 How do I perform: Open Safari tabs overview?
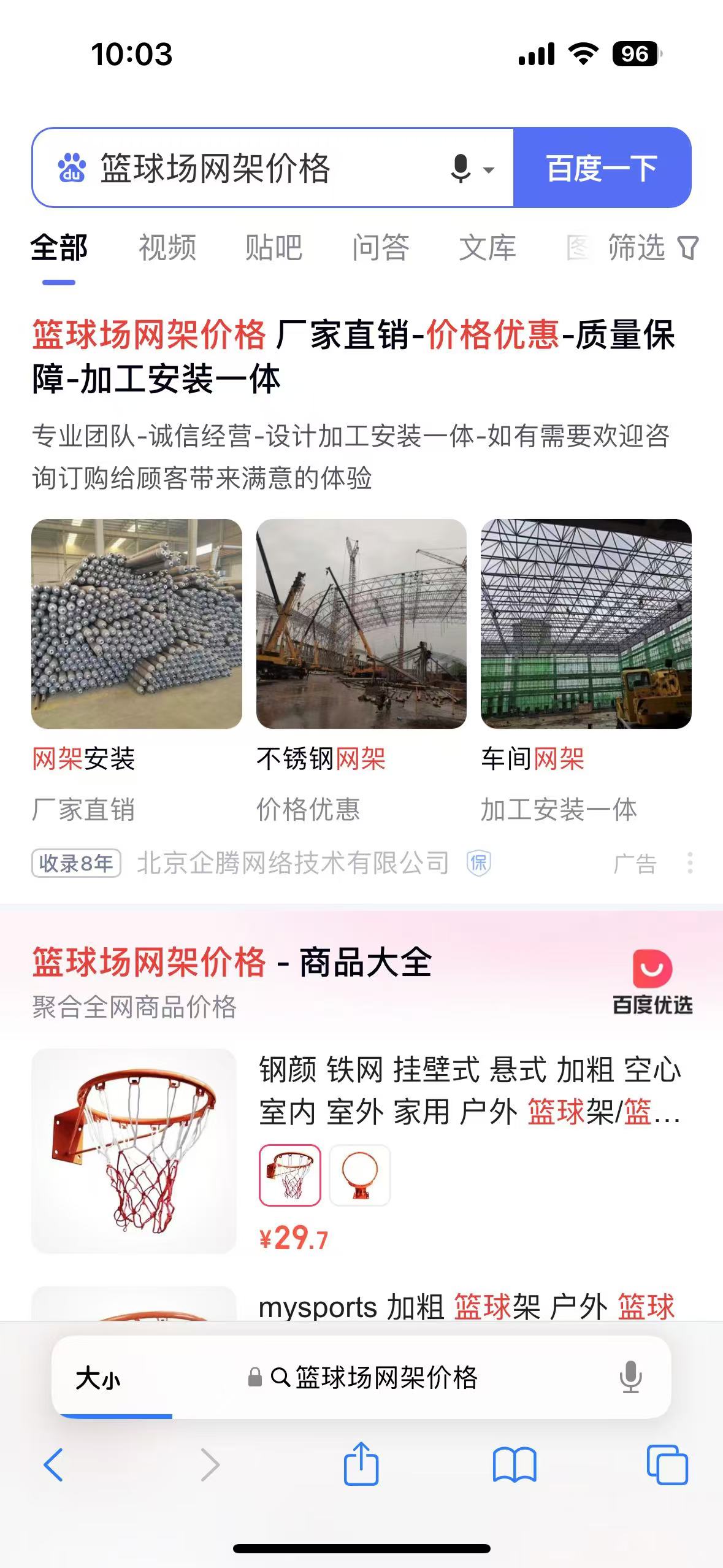click(667, 1465)
